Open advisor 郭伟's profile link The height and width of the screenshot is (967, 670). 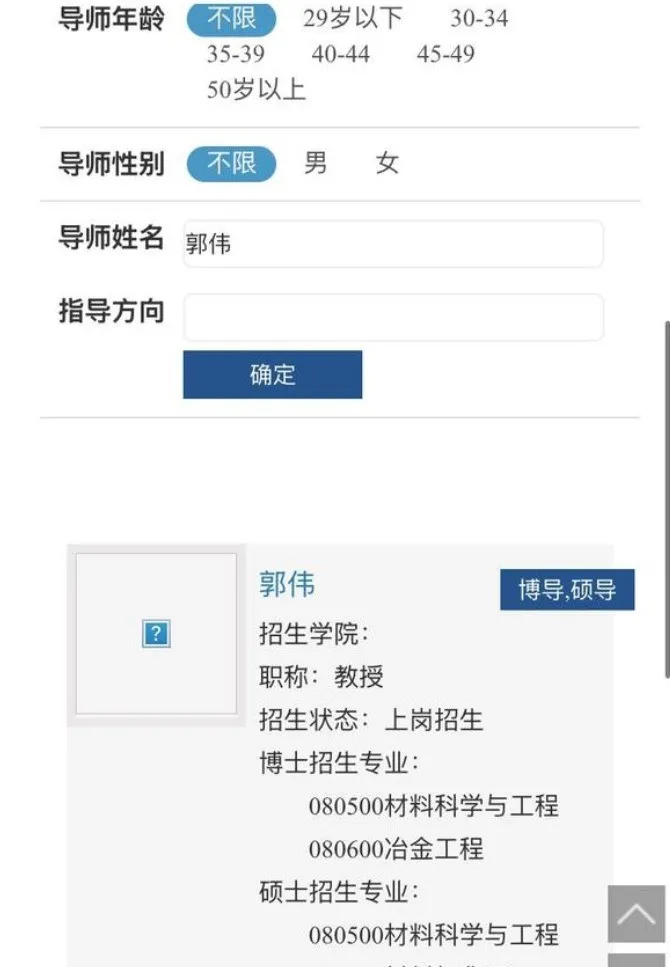click(287, 585)
